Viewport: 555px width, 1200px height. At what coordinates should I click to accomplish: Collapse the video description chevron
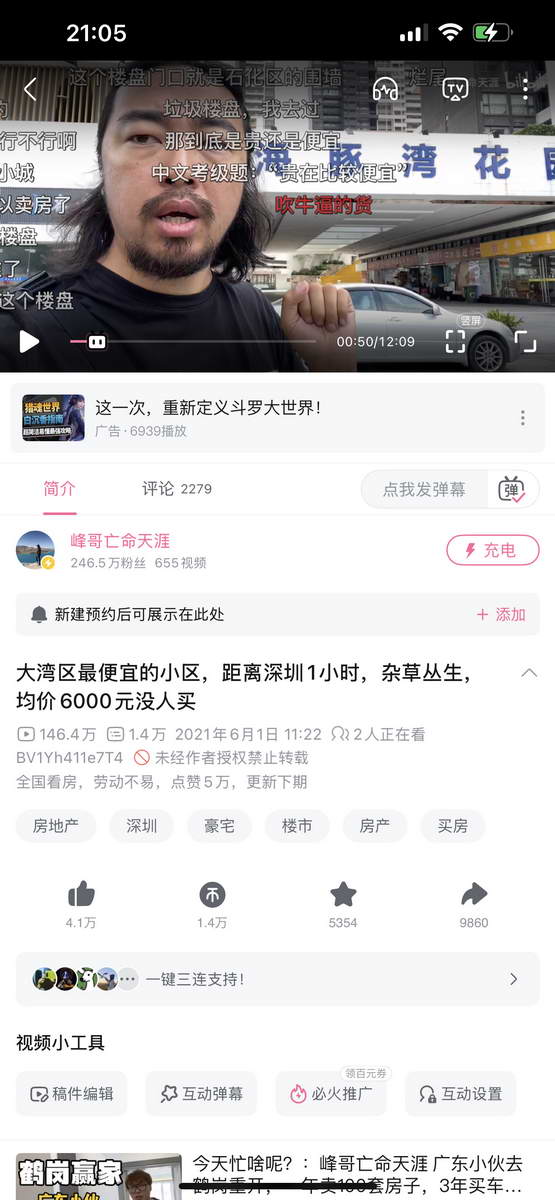coord(529,673)
